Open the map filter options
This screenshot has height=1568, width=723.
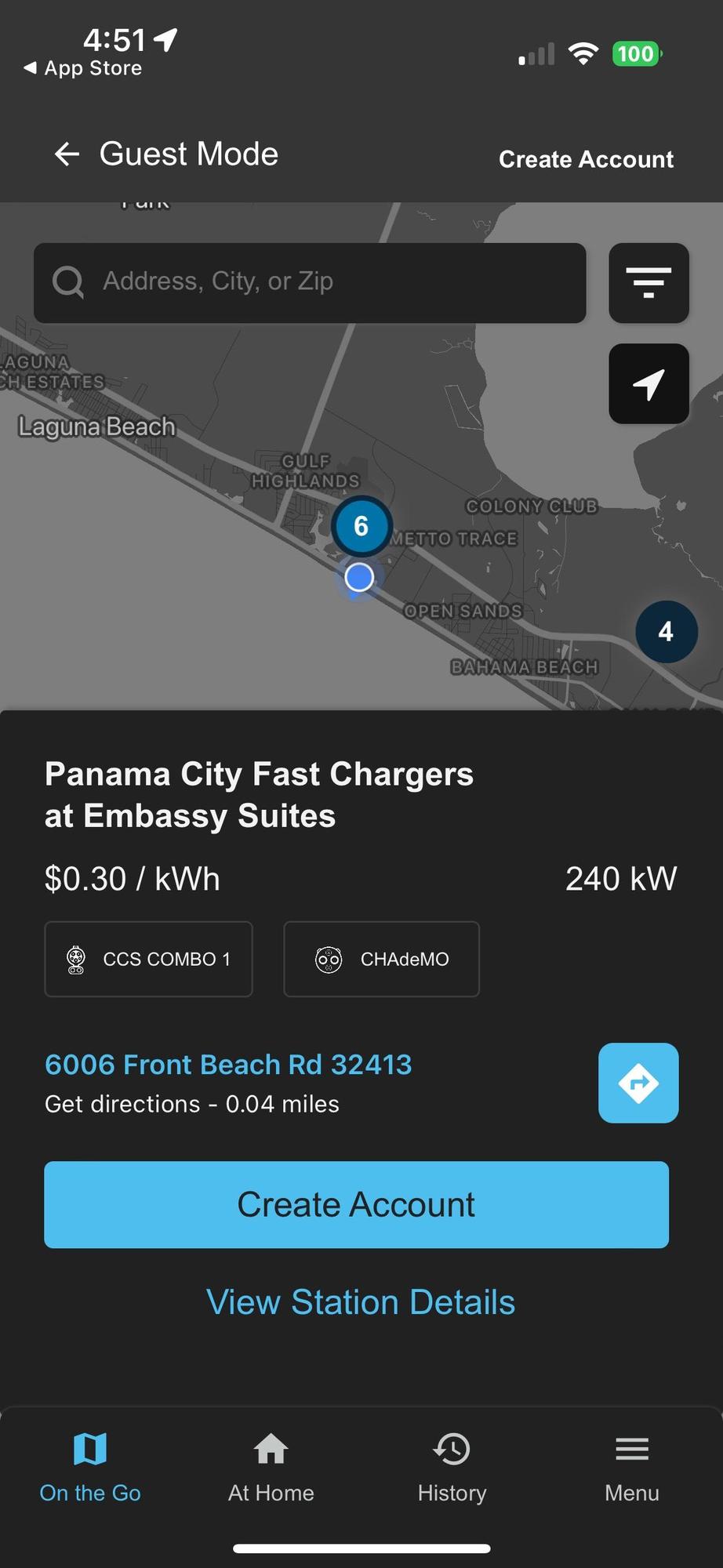649,283
